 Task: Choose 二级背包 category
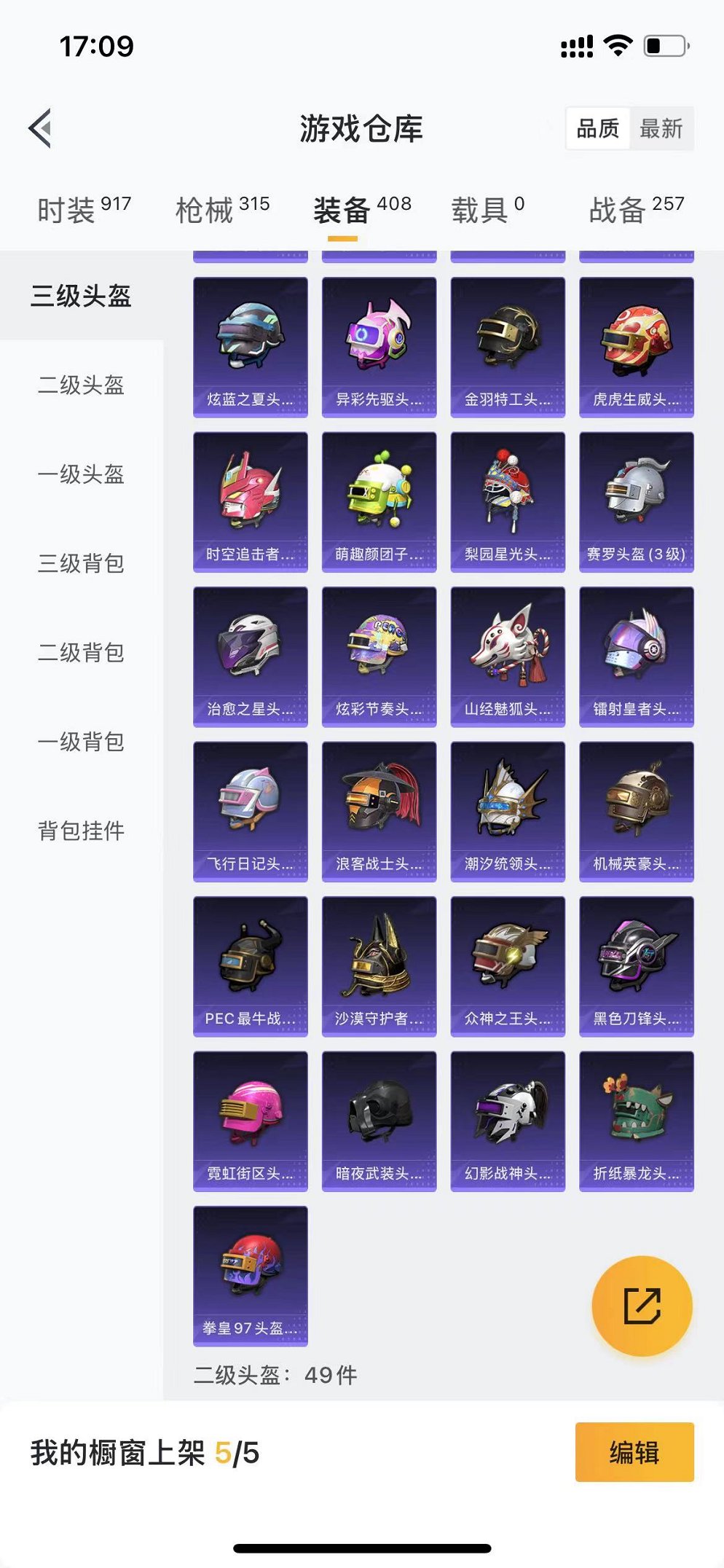click(82, 652)
